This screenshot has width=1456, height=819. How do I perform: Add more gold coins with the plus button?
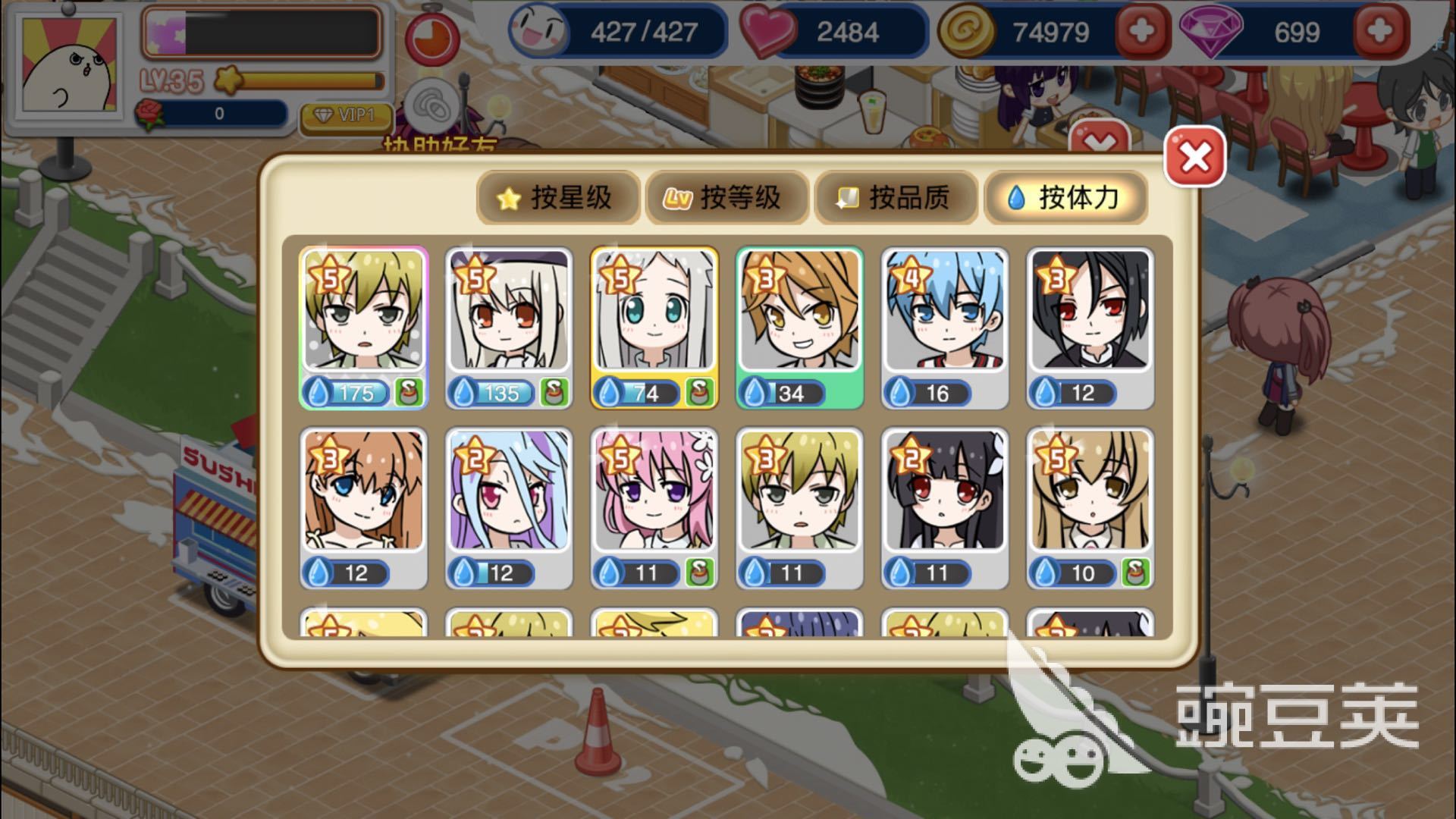(x=1141, y=32)
